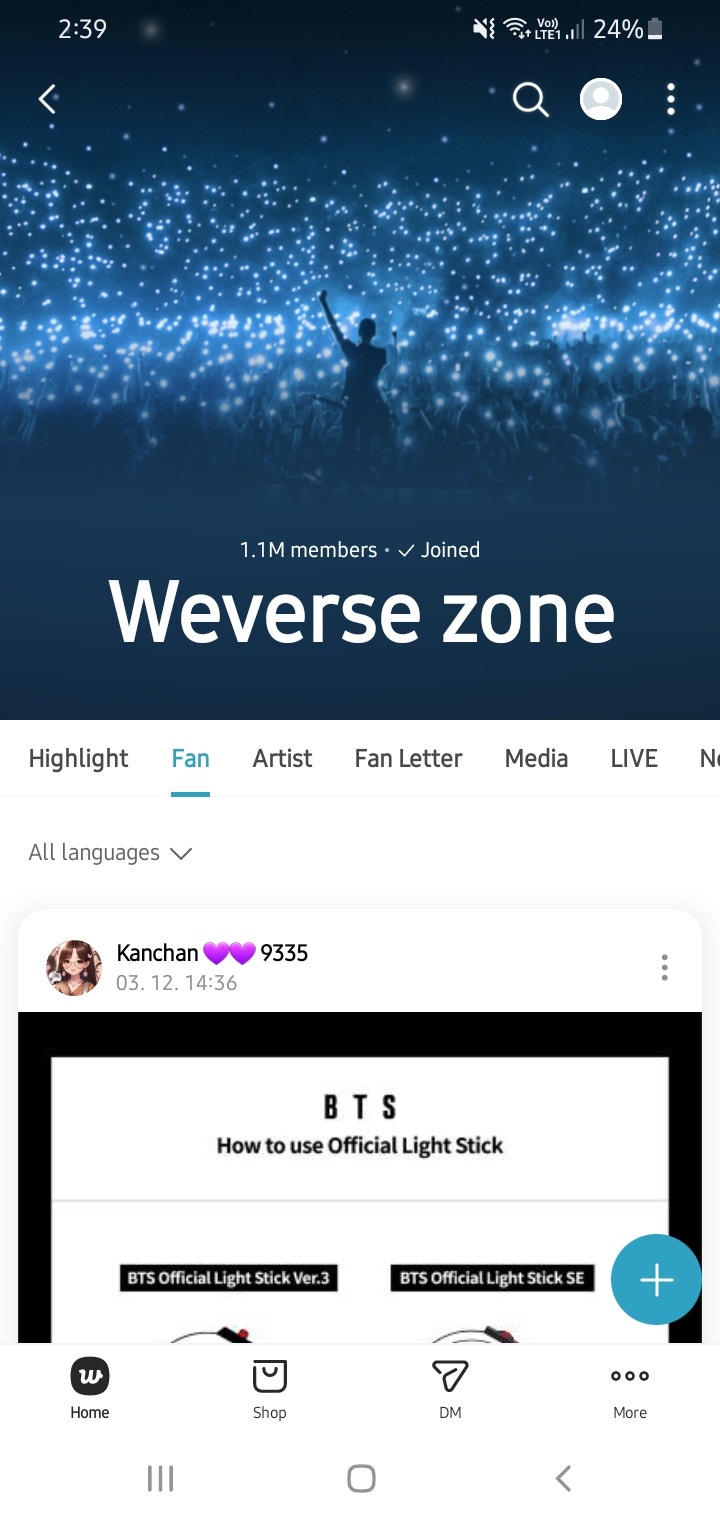Screen dimensions: 720x1520
Task: Select the Home tab on the bottom bar
Action: [x=89, y=1388]
